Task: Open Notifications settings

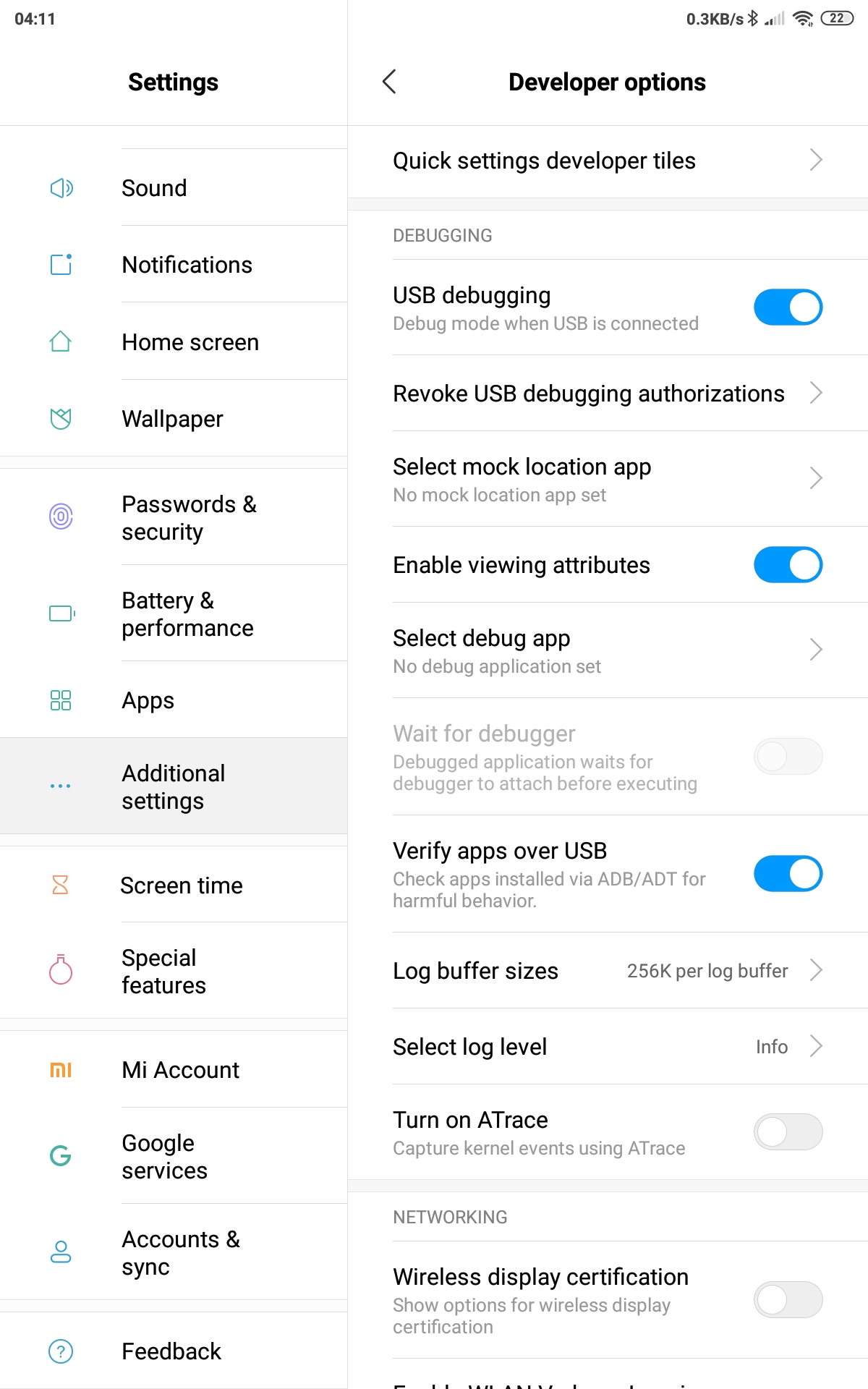Action: tap(174, 264)
